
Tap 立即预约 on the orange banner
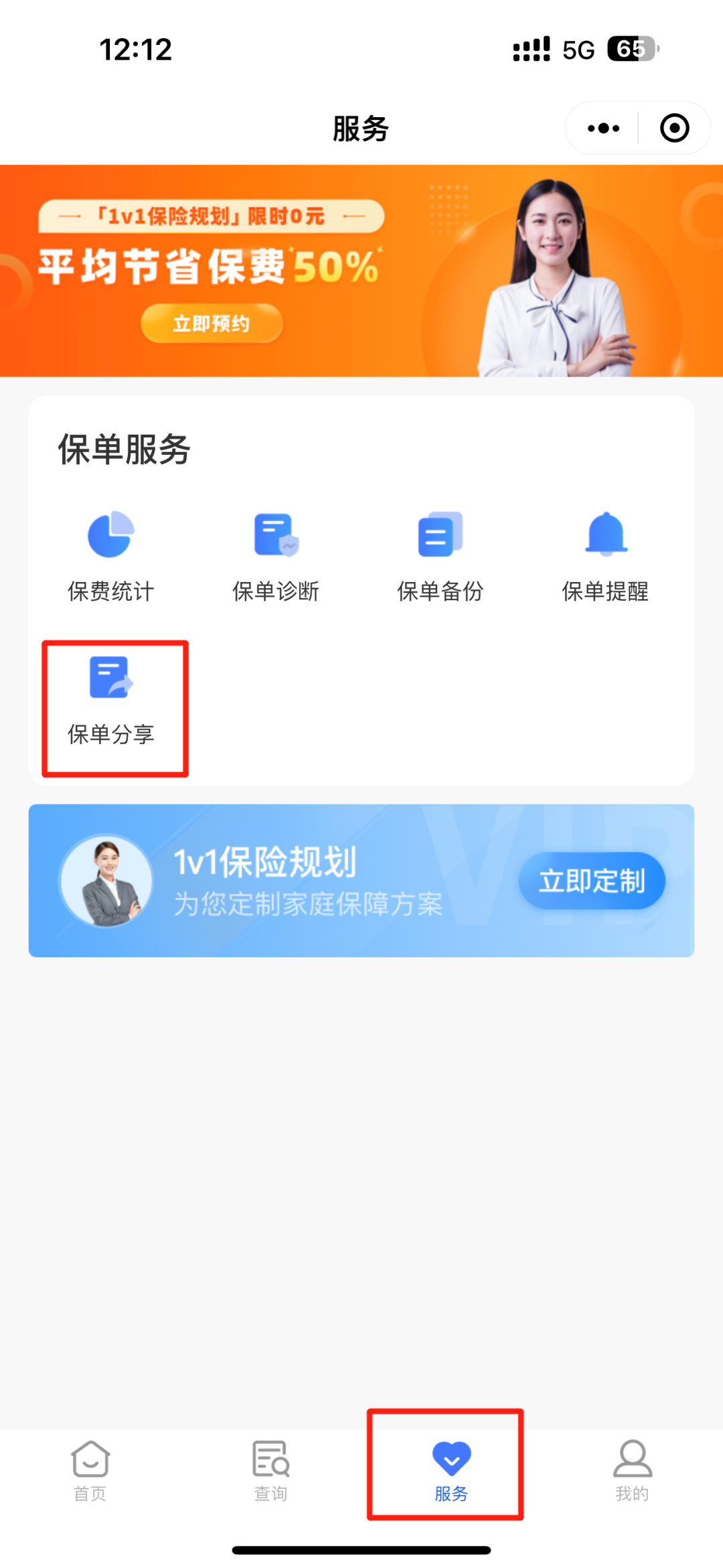(x=212, y=324)
